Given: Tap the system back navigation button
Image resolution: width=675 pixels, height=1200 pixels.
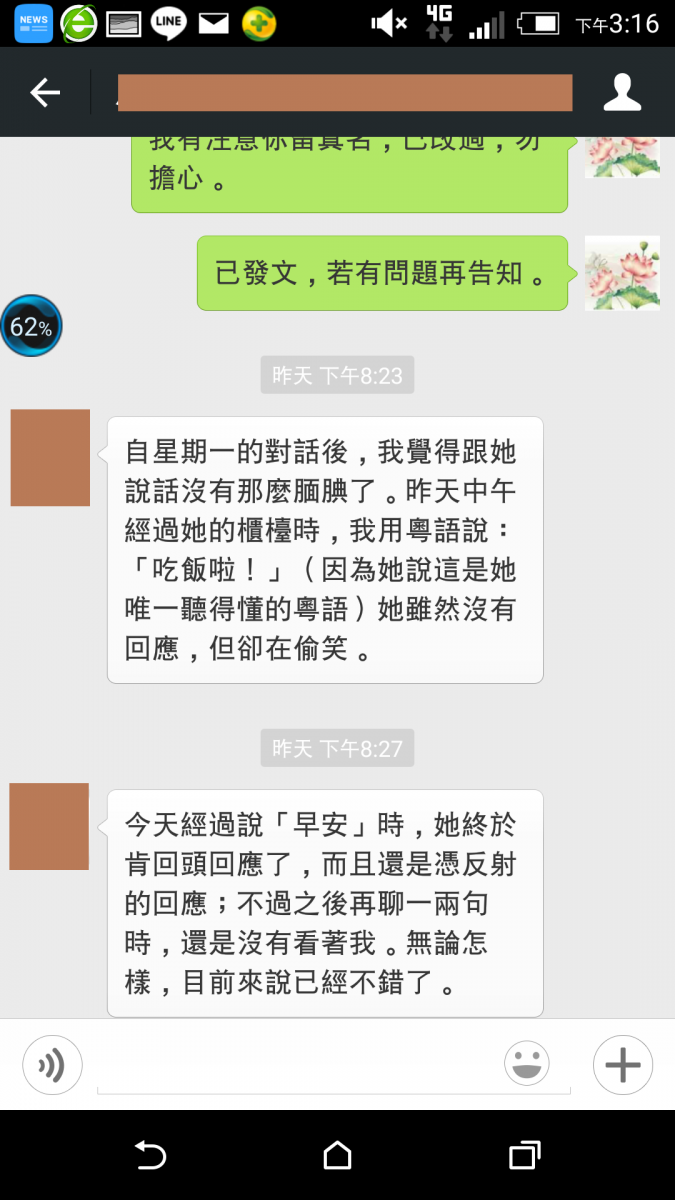Looking at the screenshot, I should click(x=150, y=1156).
